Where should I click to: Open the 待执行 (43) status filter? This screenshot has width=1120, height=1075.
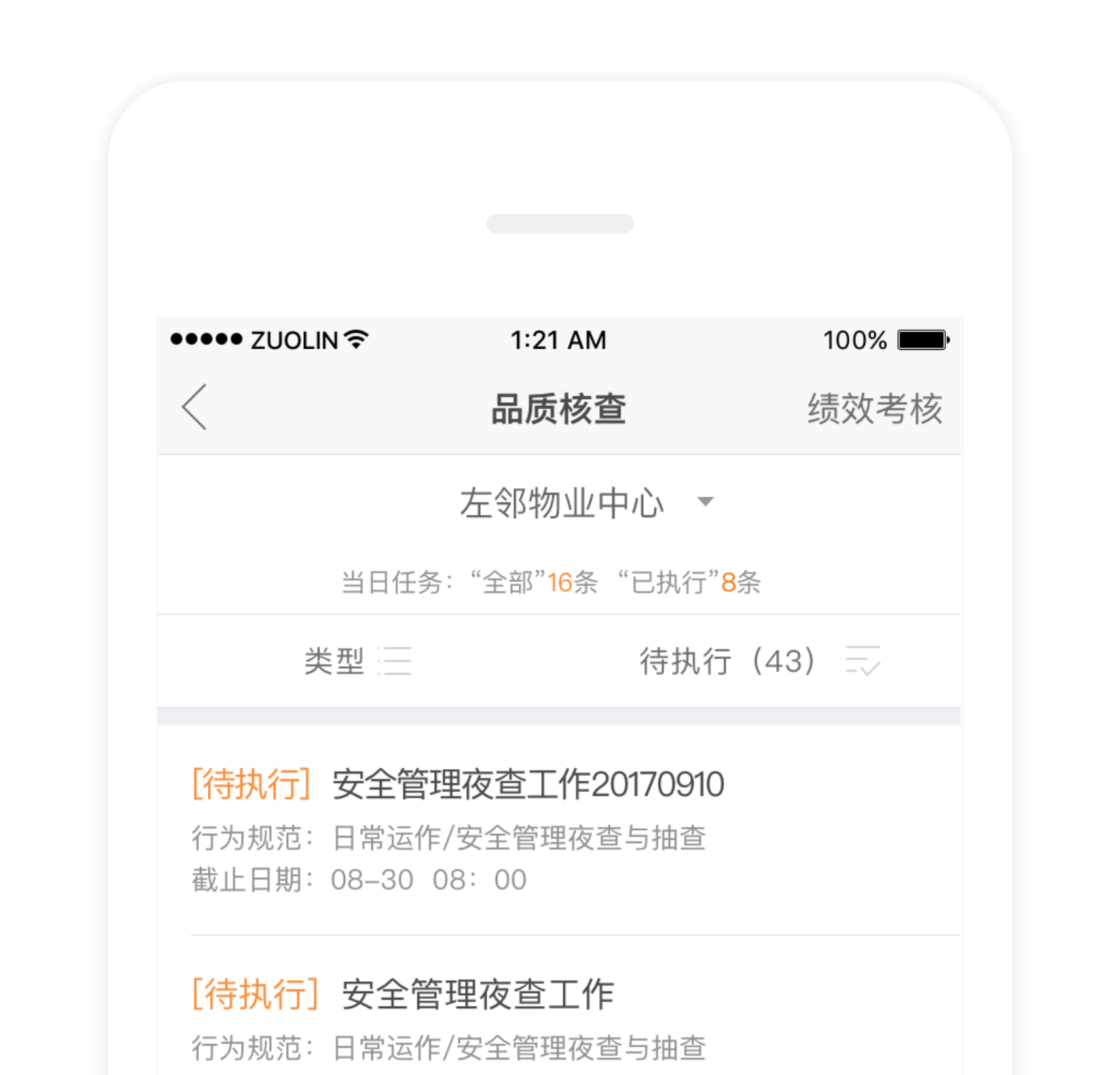pyautogui.click(x=760, y=660)
